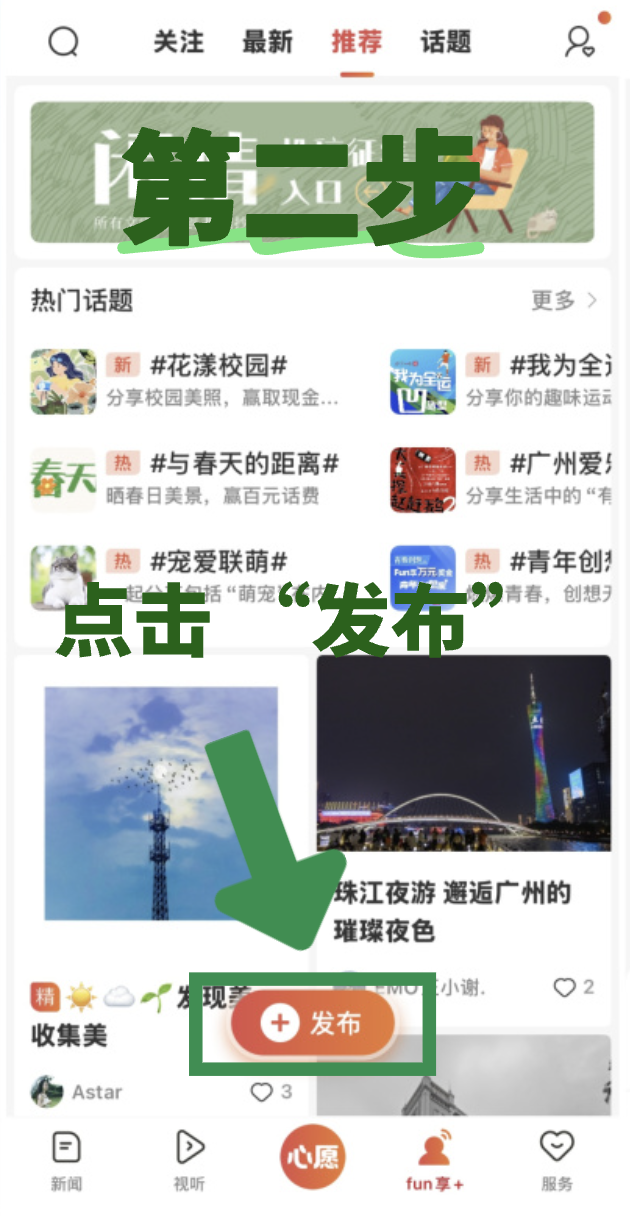Like Astar's post

pos(262,1091)
